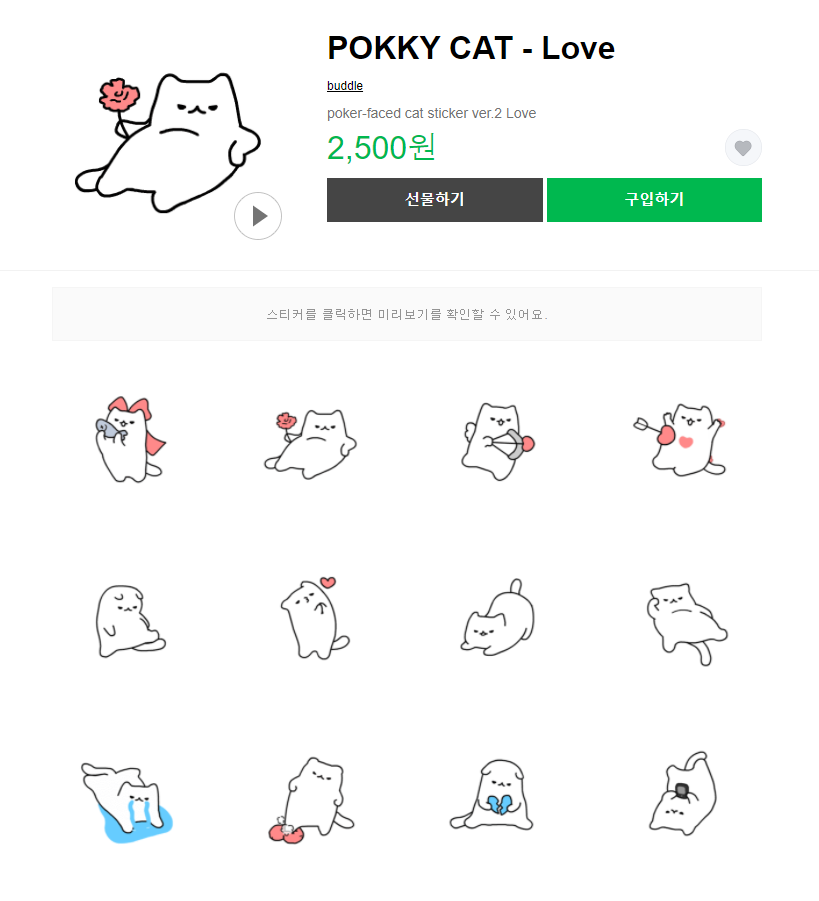Open the buddle creator link
This screenshot has width=819, height=901.
[344, 86]
